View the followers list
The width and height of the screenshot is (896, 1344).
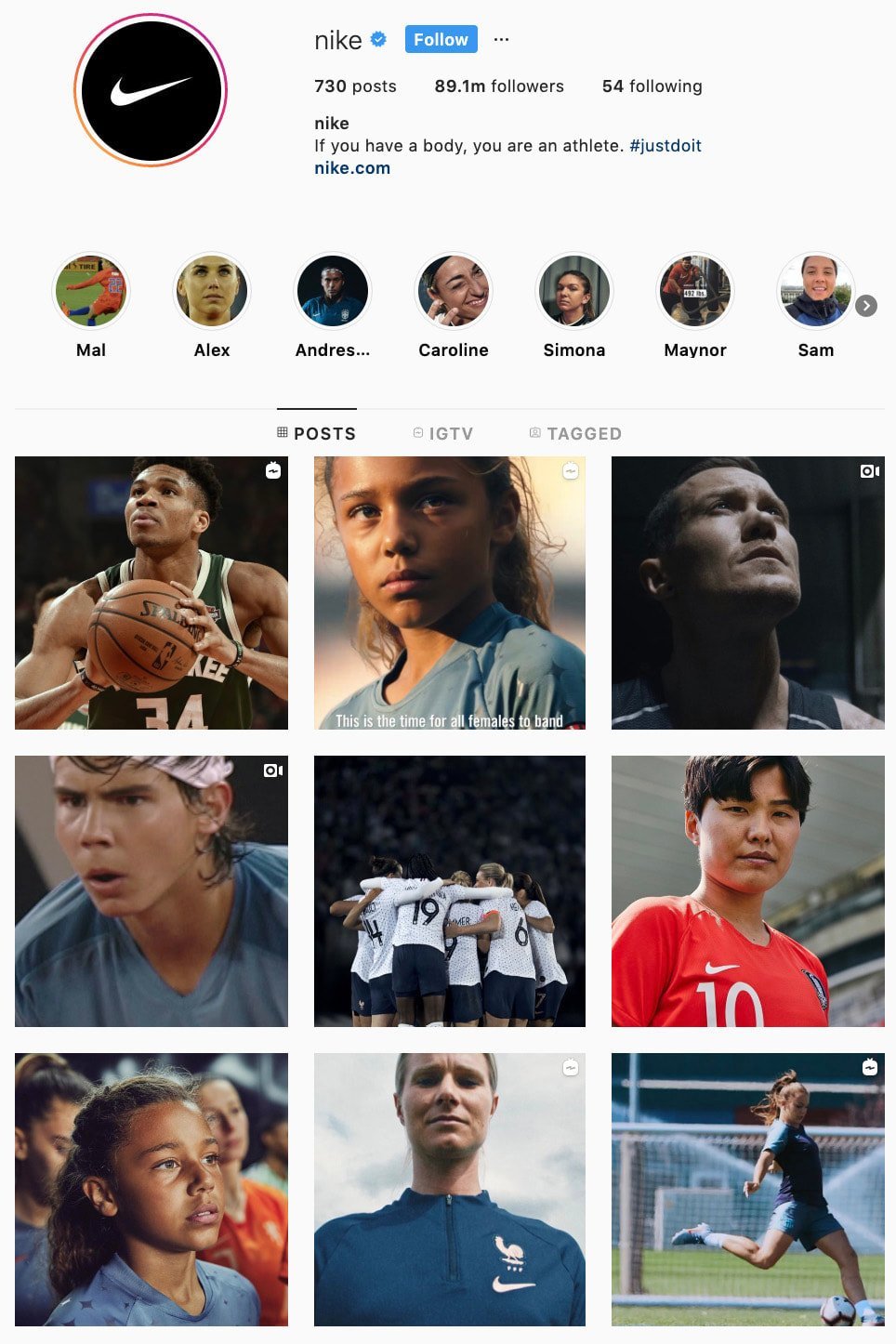[498, 86]
